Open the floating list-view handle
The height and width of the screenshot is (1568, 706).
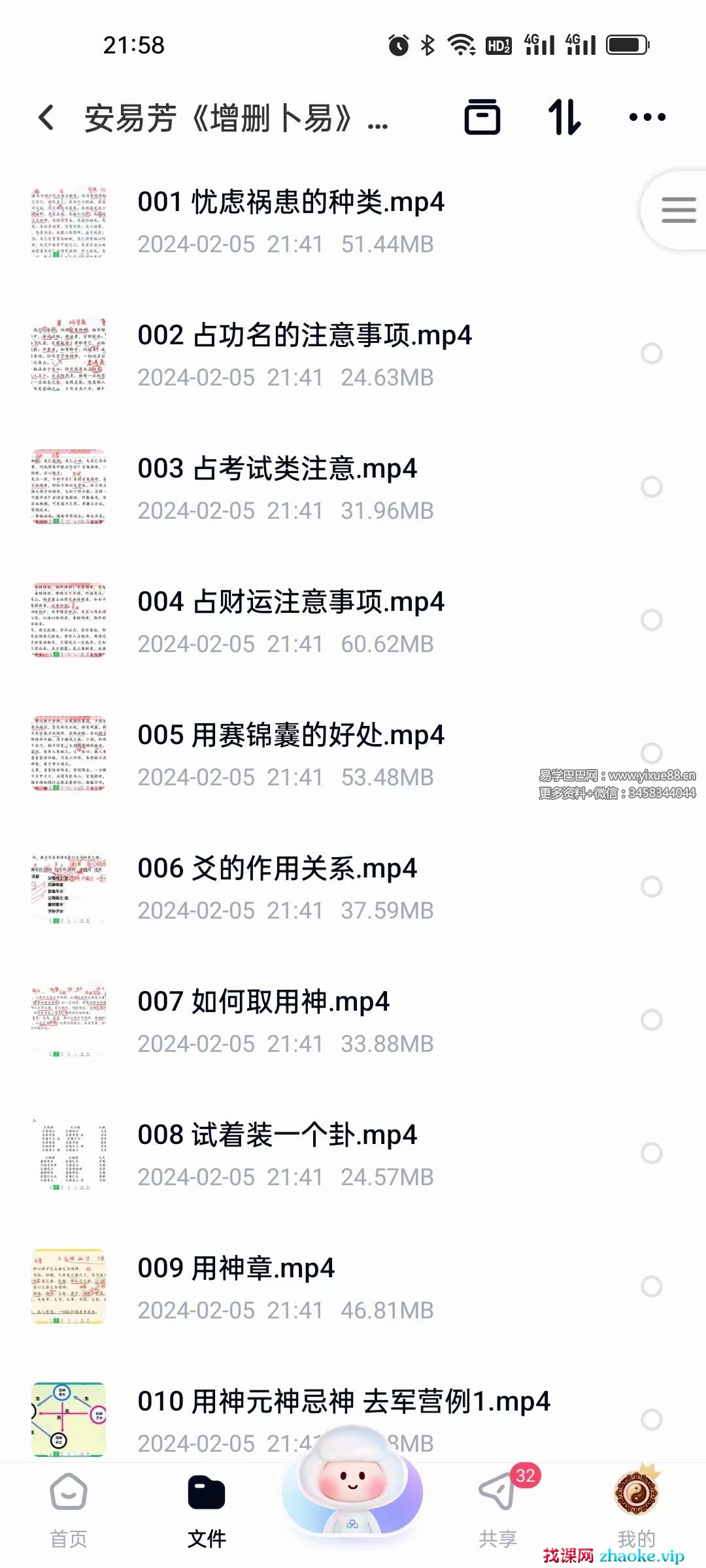(x=677, y=210)
